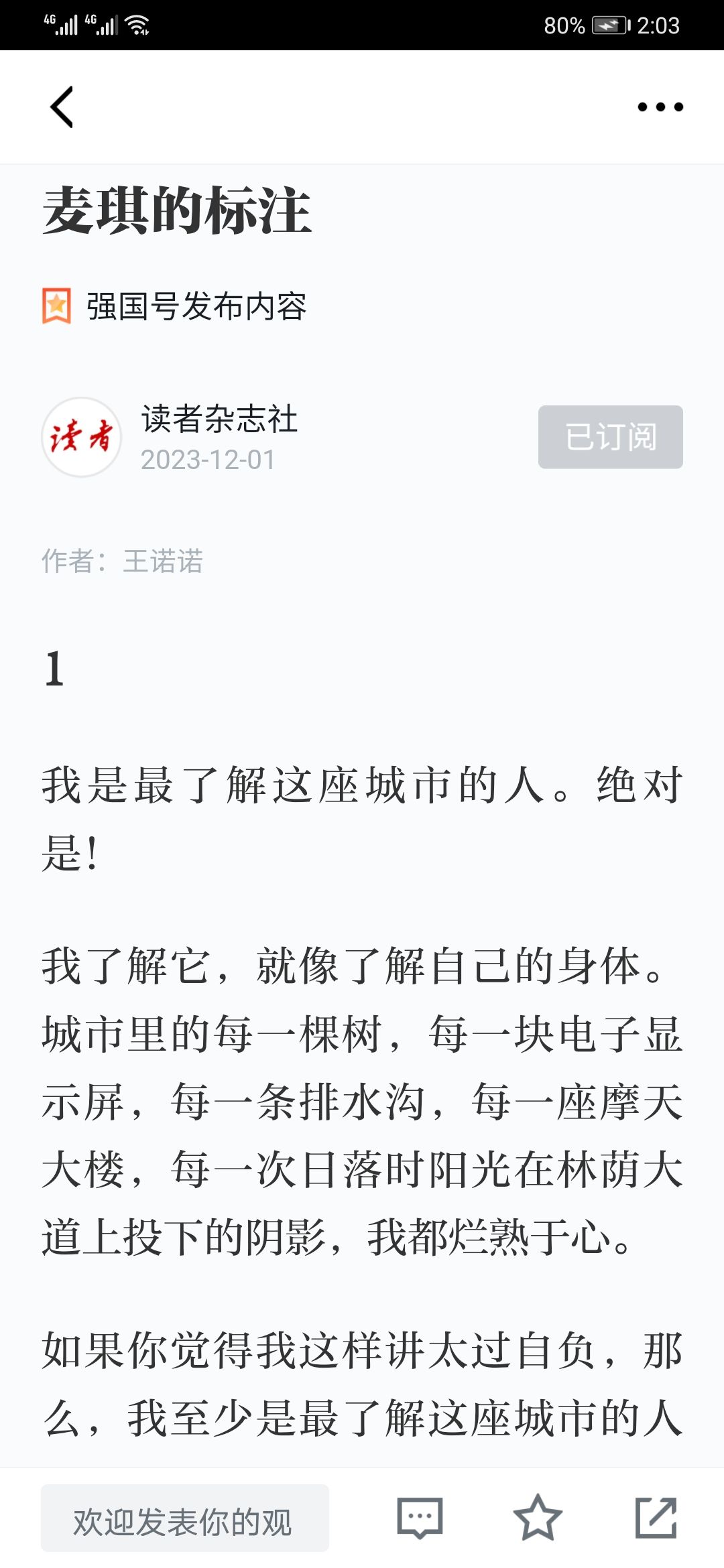Favorite this article with the star icon
The image size is (724, 1568).
[x=538, y=1517]
